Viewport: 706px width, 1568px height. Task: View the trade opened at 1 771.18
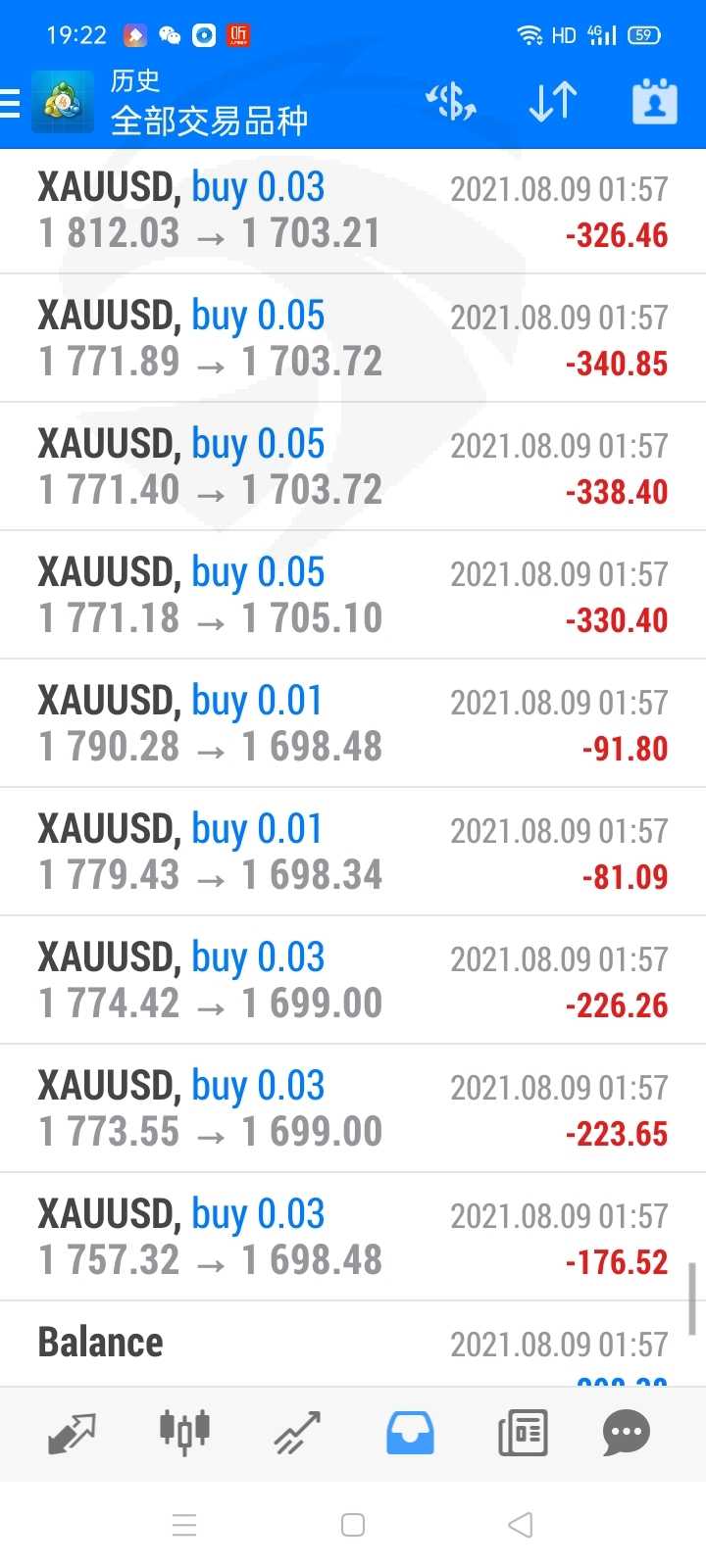(353, 596)
